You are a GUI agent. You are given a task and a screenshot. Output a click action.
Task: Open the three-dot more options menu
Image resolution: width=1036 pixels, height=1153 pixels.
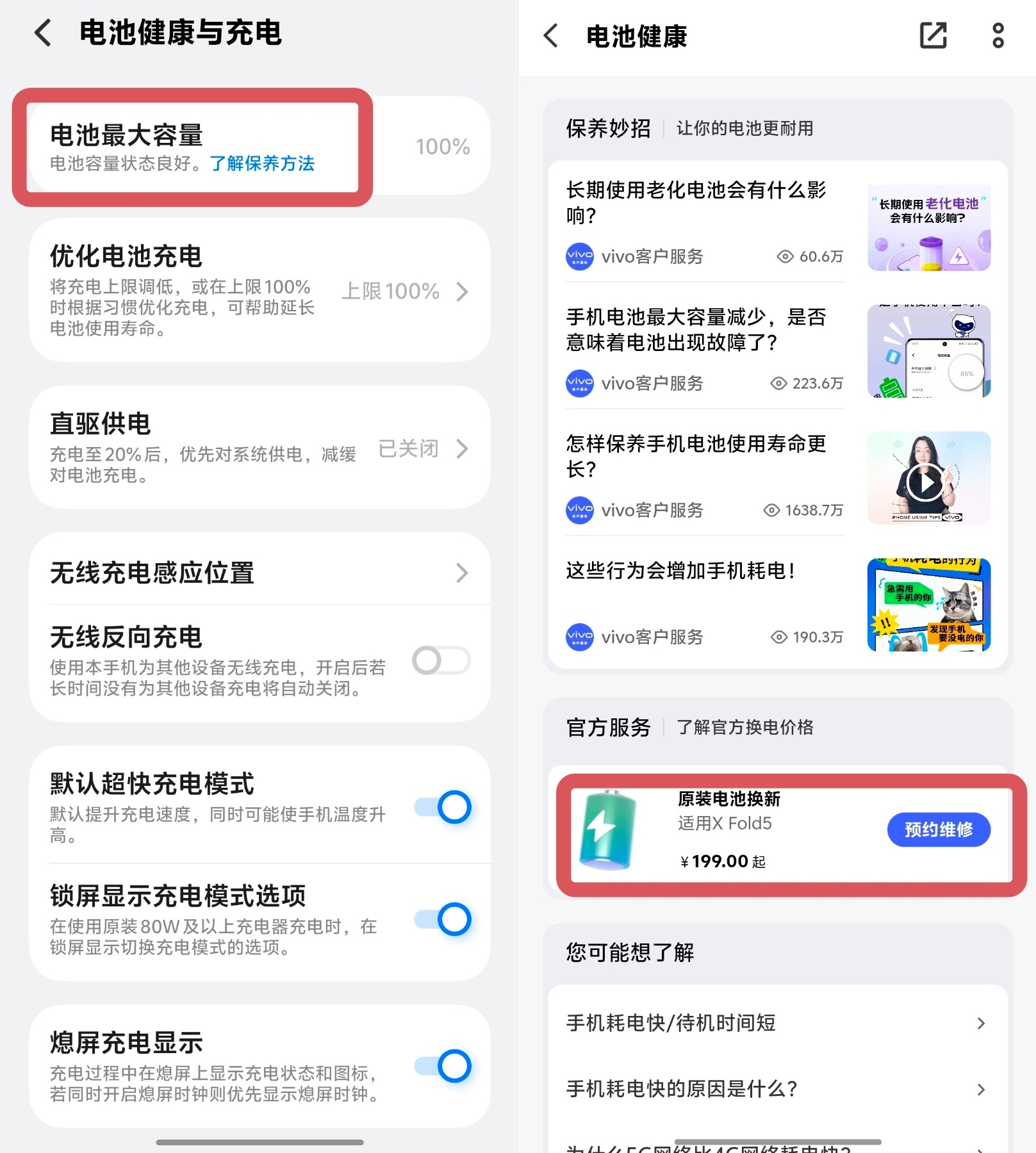click(x=998, y=37)
